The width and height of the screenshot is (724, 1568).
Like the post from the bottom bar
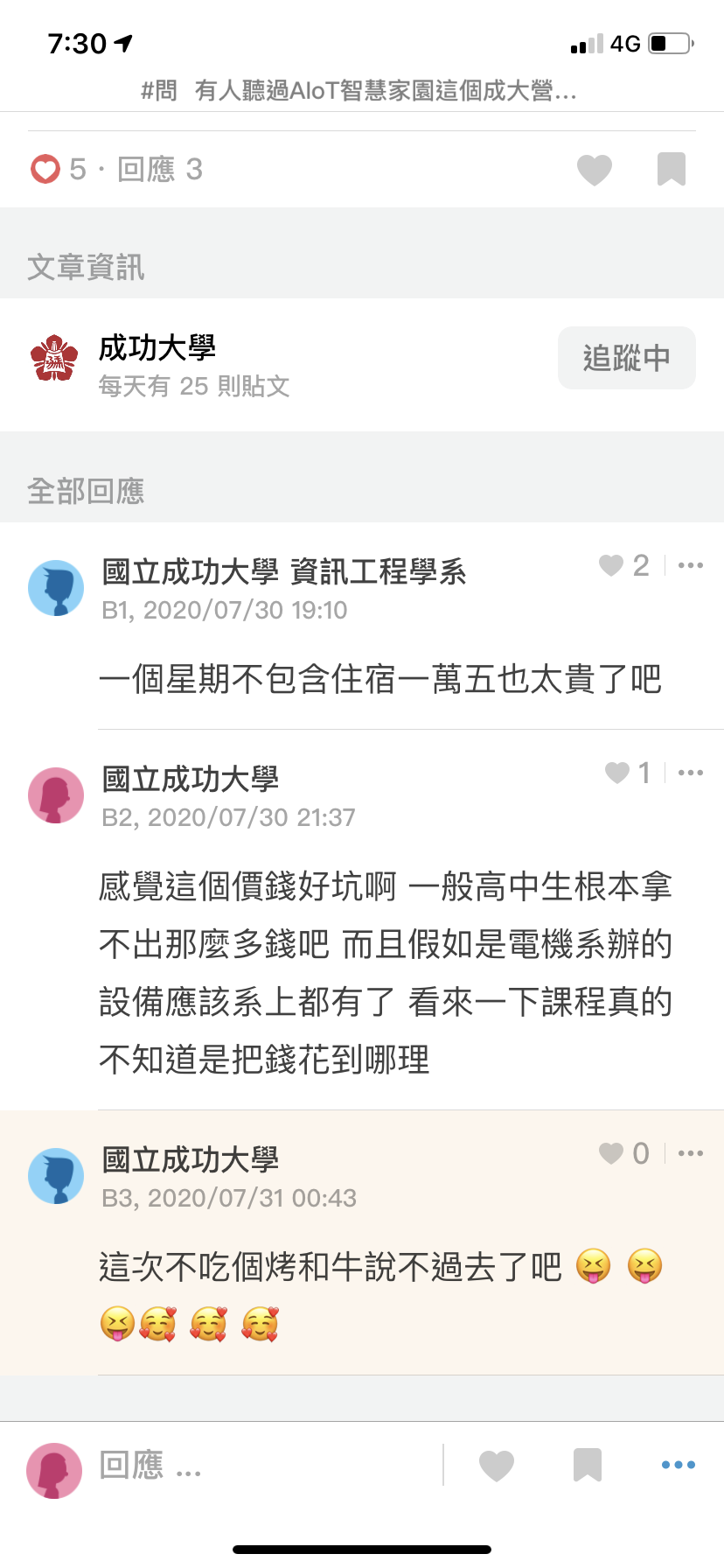tap(497, 1465)
